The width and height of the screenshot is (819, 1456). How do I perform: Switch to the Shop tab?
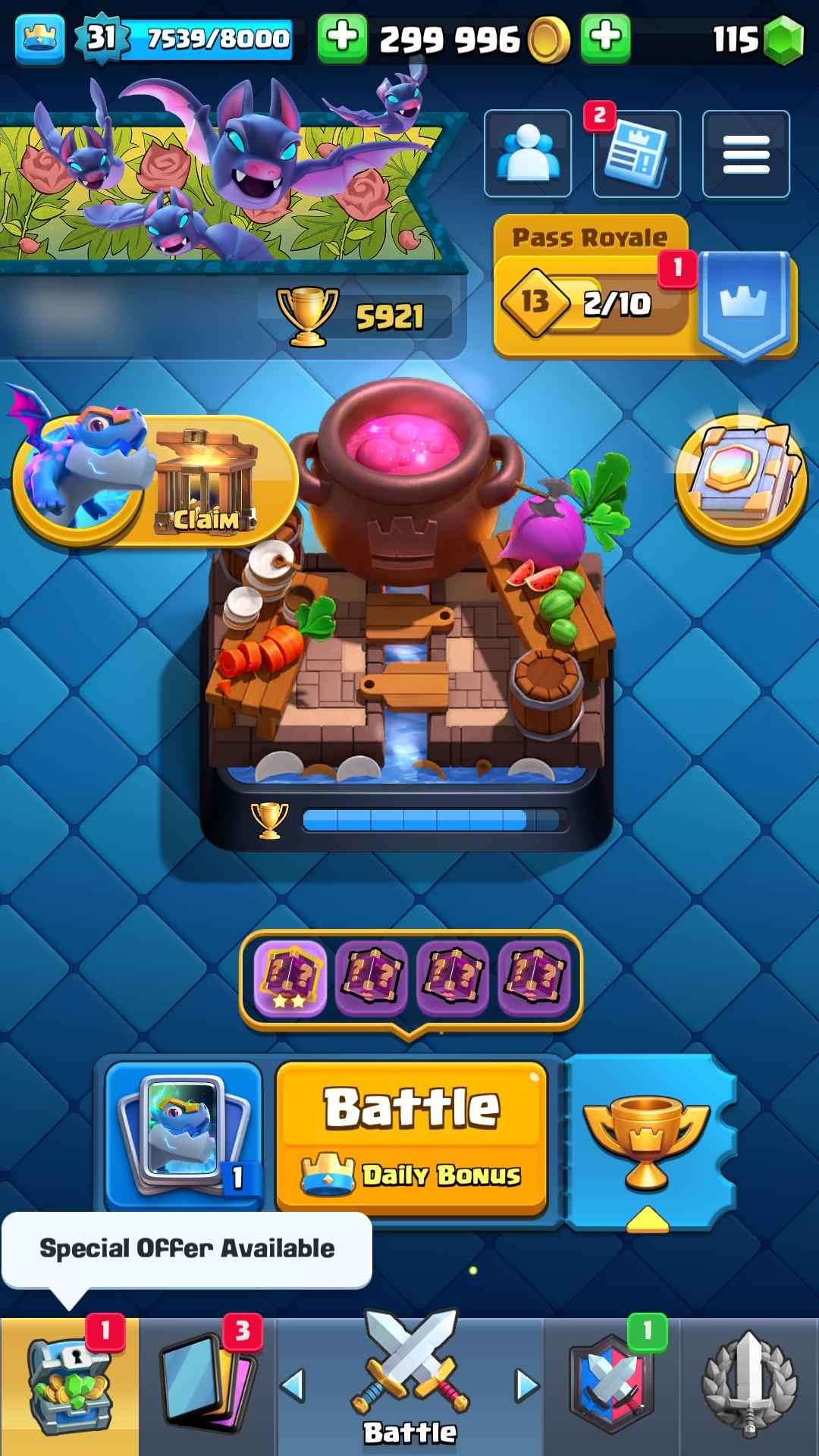(x=70, y=1386)
